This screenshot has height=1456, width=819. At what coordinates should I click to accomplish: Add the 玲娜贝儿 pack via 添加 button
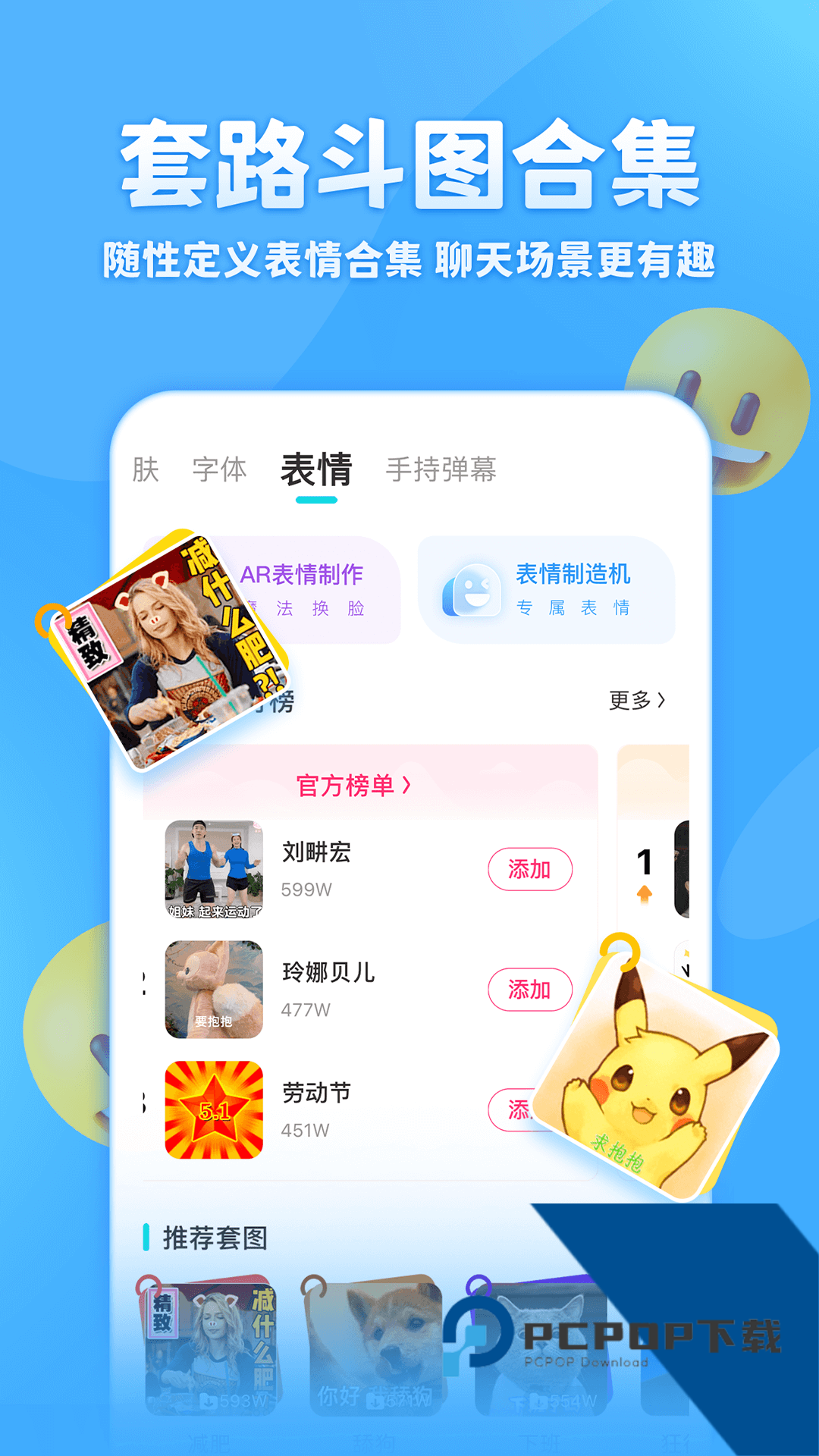pyautogui.click(x=530, y=990)
